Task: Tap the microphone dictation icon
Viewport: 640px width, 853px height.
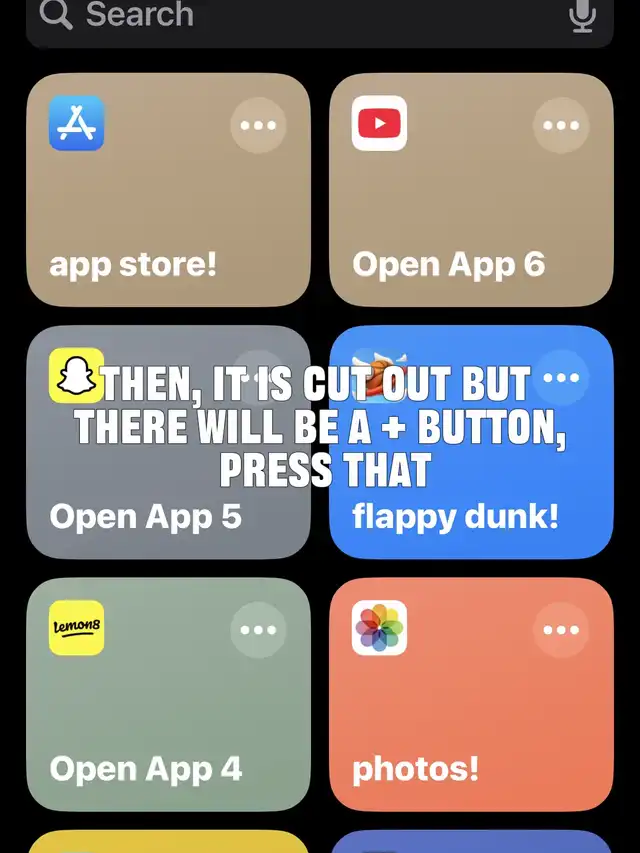Action: pyautogui.click(x=582, y=16)
